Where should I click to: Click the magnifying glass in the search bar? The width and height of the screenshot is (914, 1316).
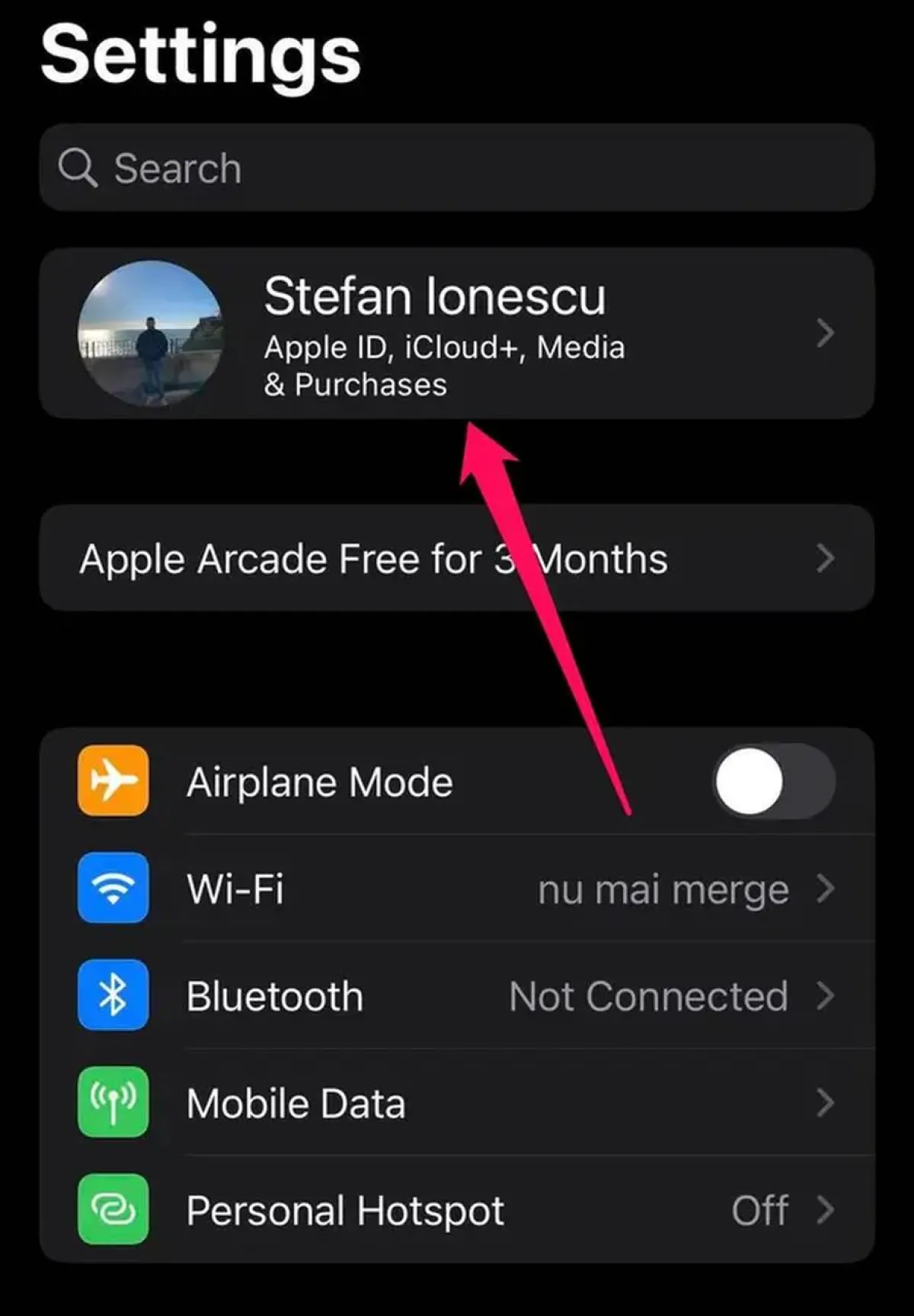78,168
